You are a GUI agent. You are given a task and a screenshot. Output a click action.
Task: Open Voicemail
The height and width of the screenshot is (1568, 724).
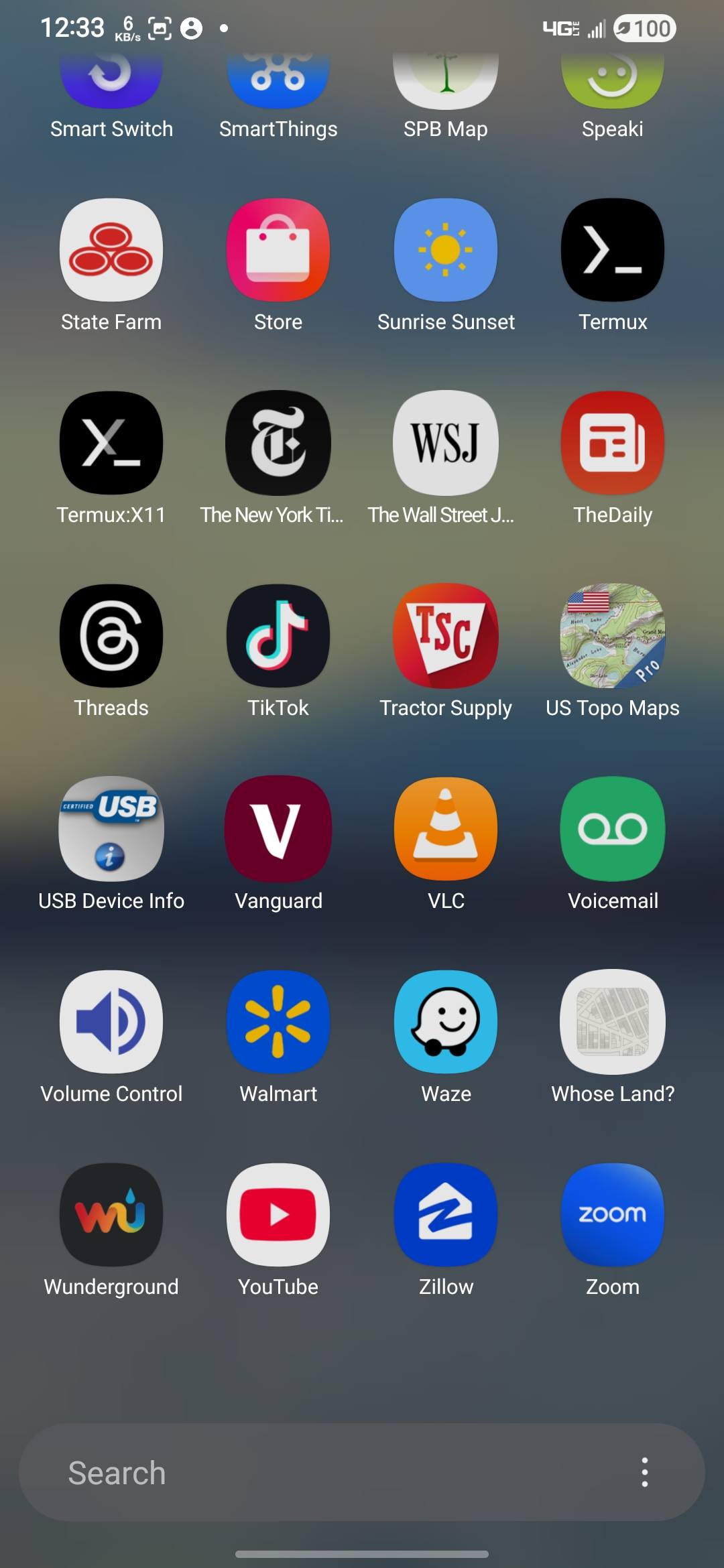[x=613, y=829]
